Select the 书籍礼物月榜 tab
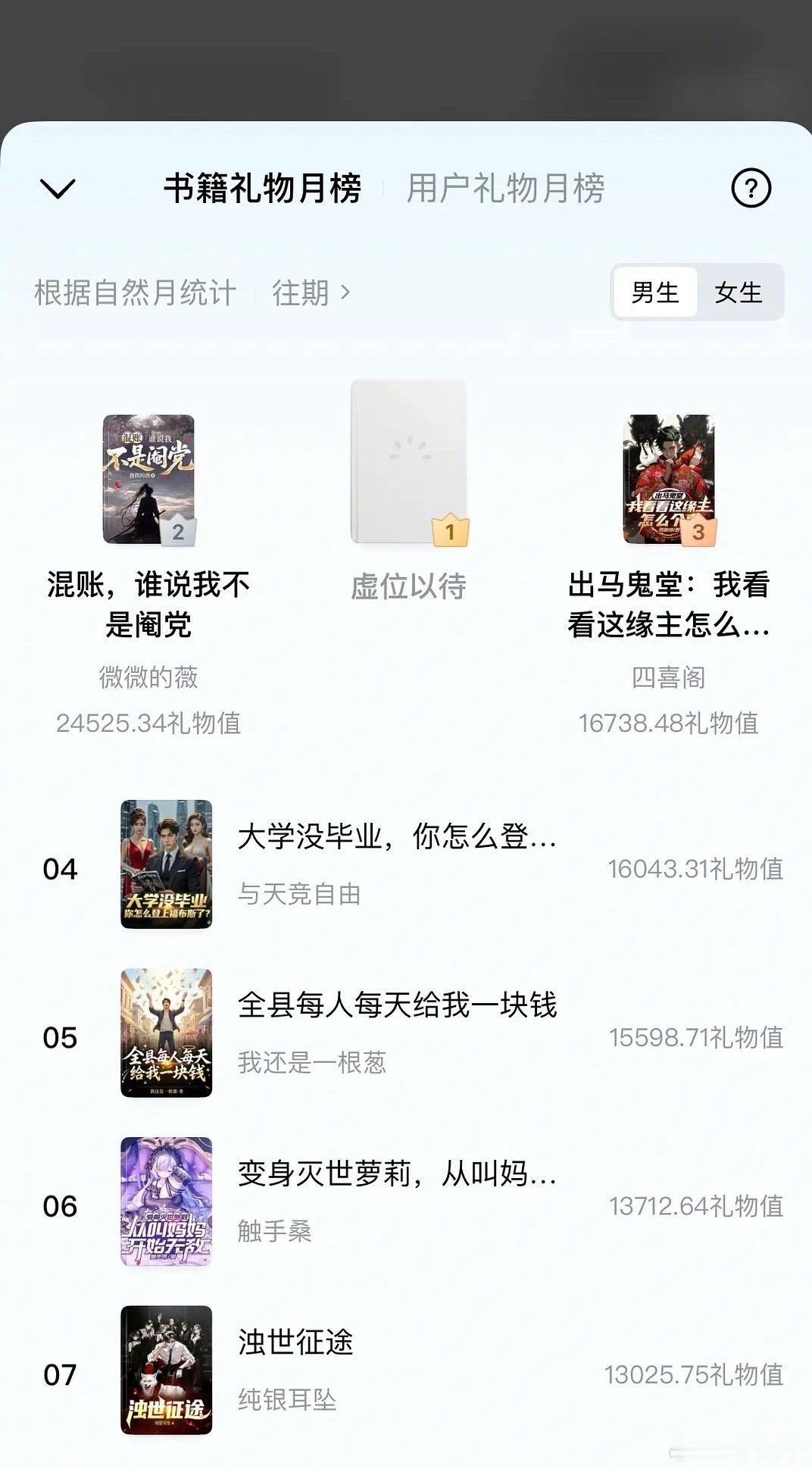The width and height of the screenshot is (812, 1469). click(264, 190)
